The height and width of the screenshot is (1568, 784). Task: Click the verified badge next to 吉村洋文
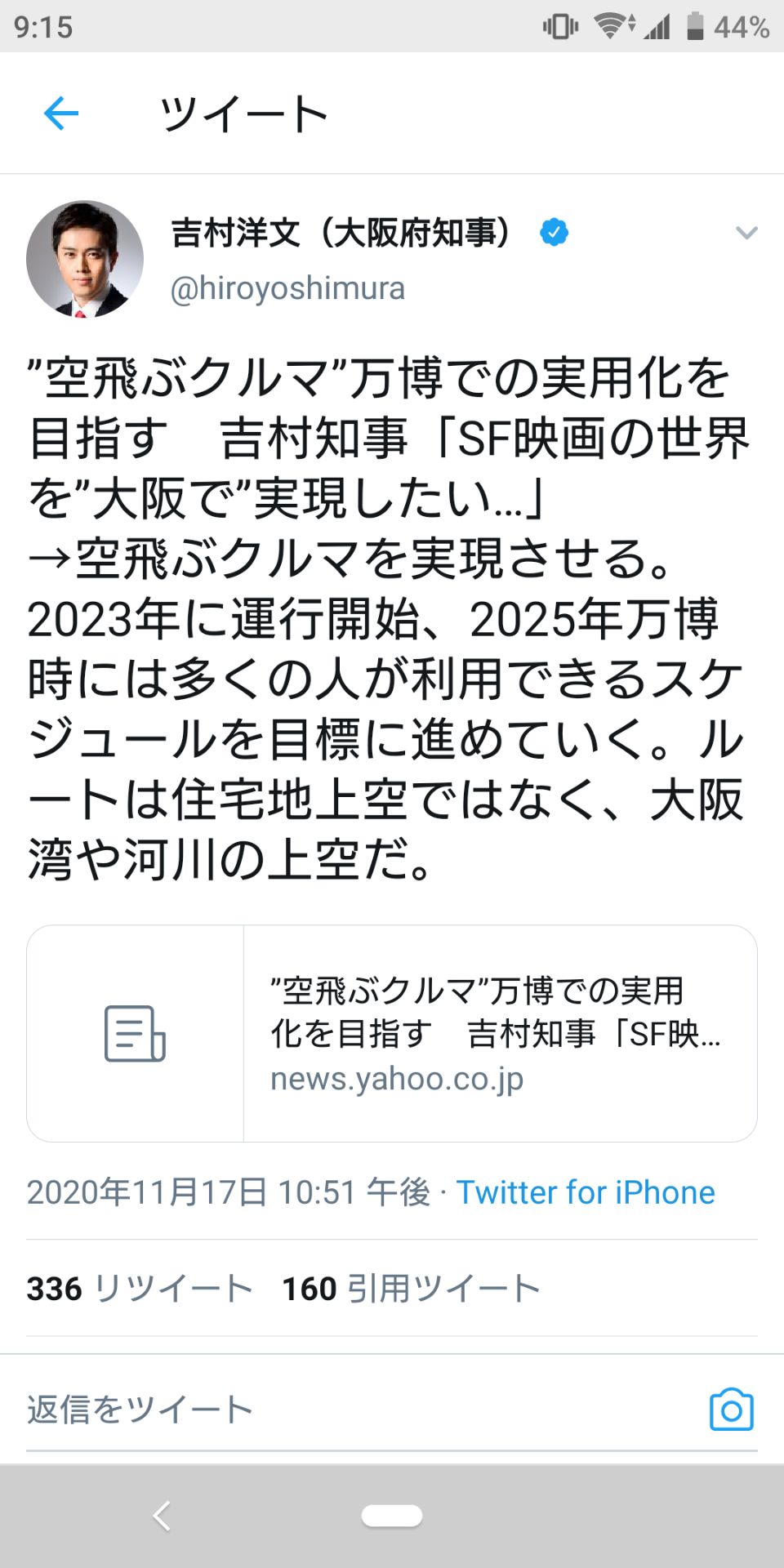[552, 231]
